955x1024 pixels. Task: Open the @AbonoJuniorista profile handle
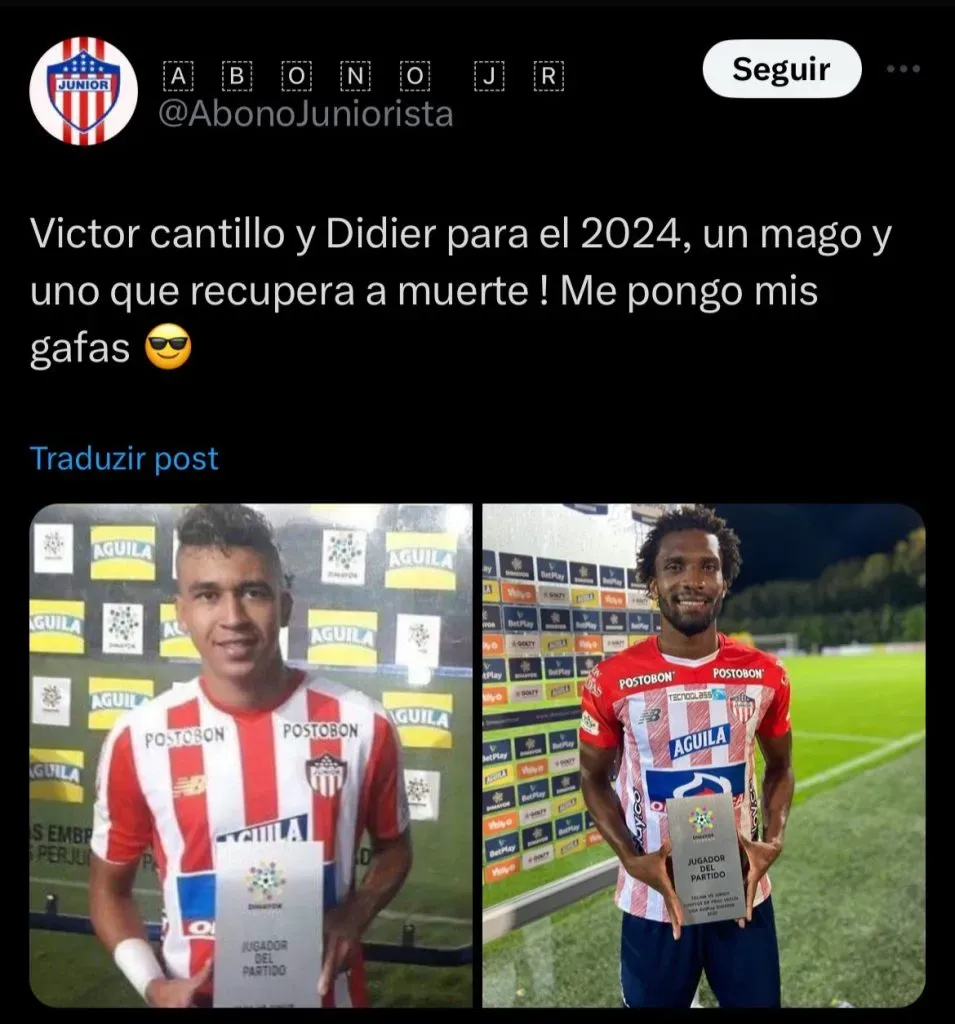(306, 115)
